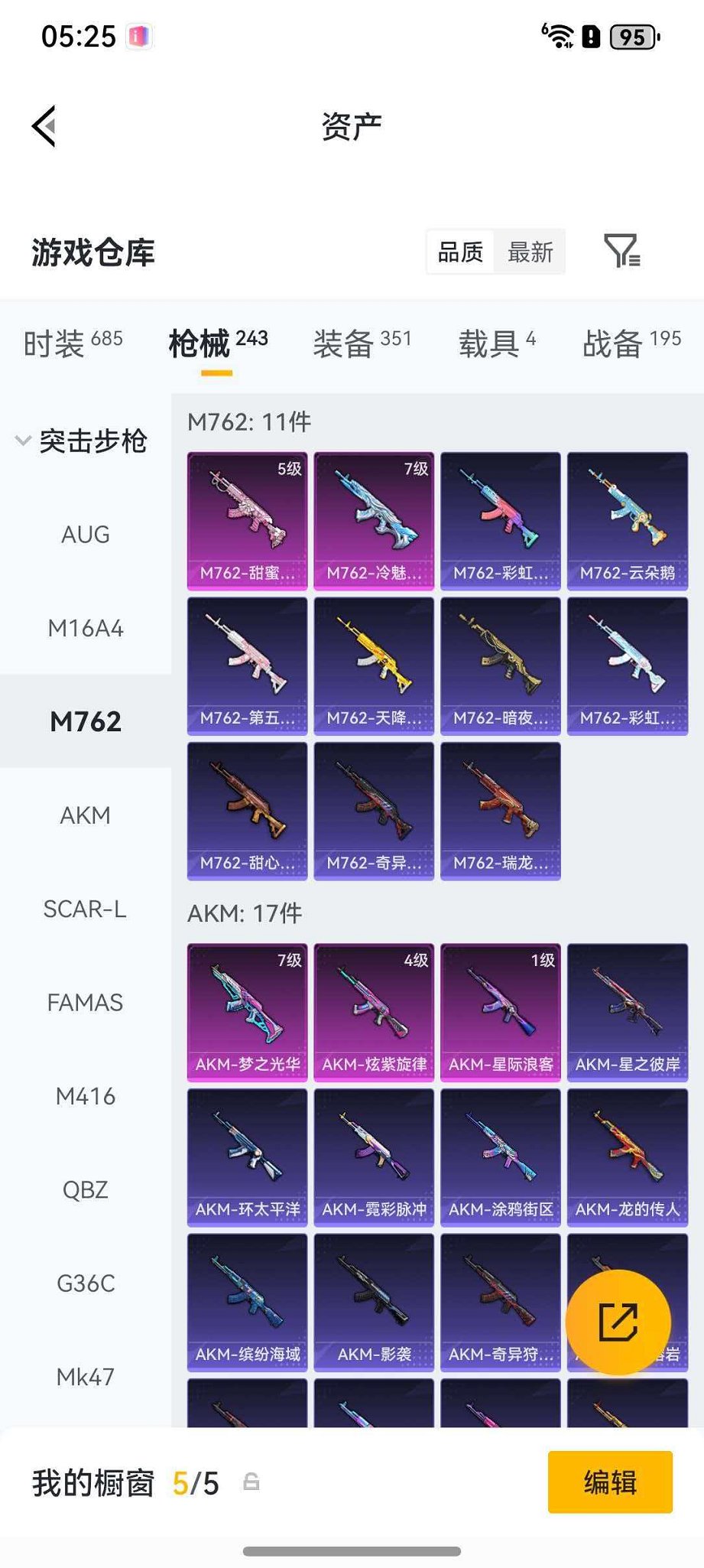Select M416 in the weapon list

pyautogui.click(x=85, y=1096)
